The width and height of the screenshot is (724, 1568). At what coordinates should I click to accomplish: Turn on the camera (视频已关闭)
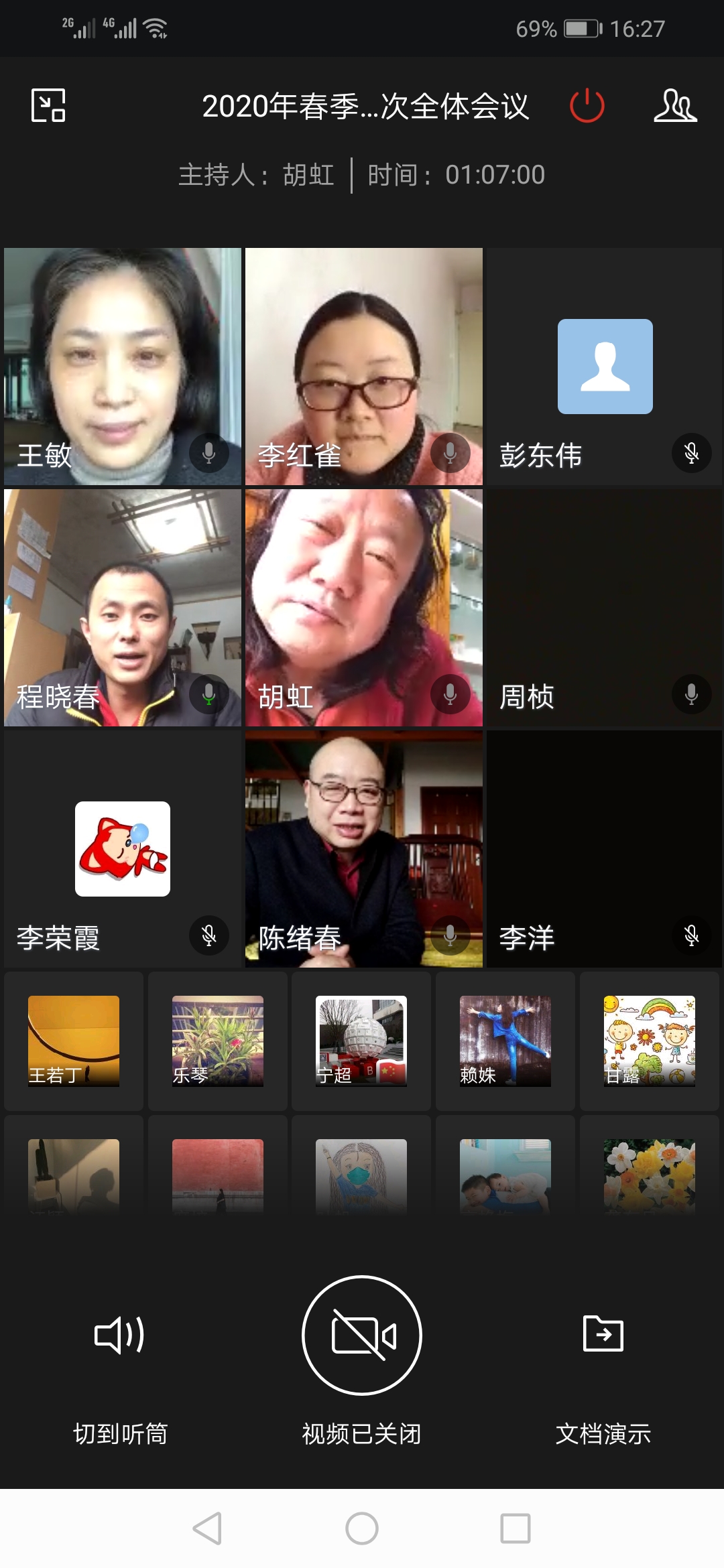pos(362,1335)
